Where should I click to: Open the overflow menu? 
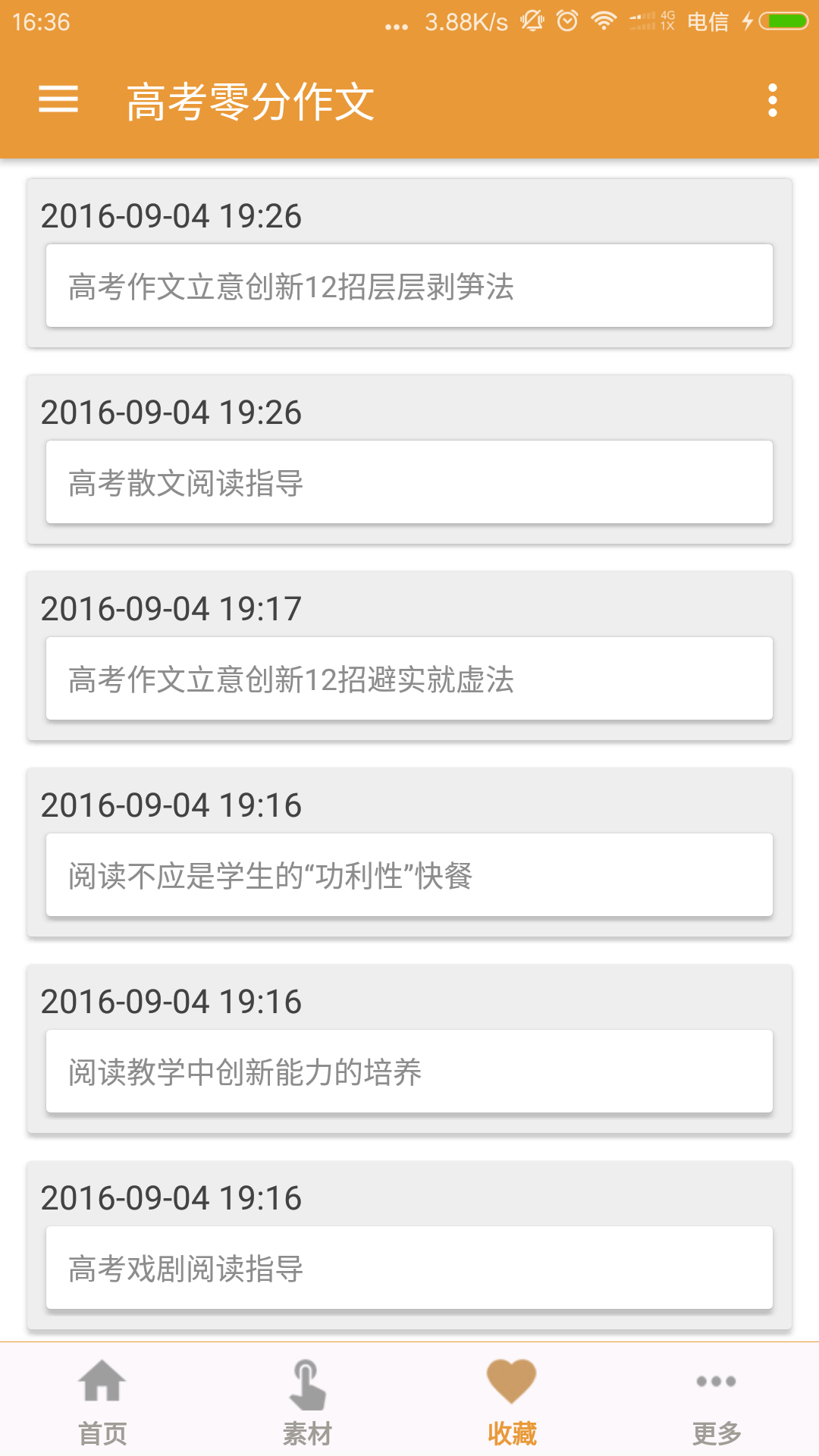772,100
